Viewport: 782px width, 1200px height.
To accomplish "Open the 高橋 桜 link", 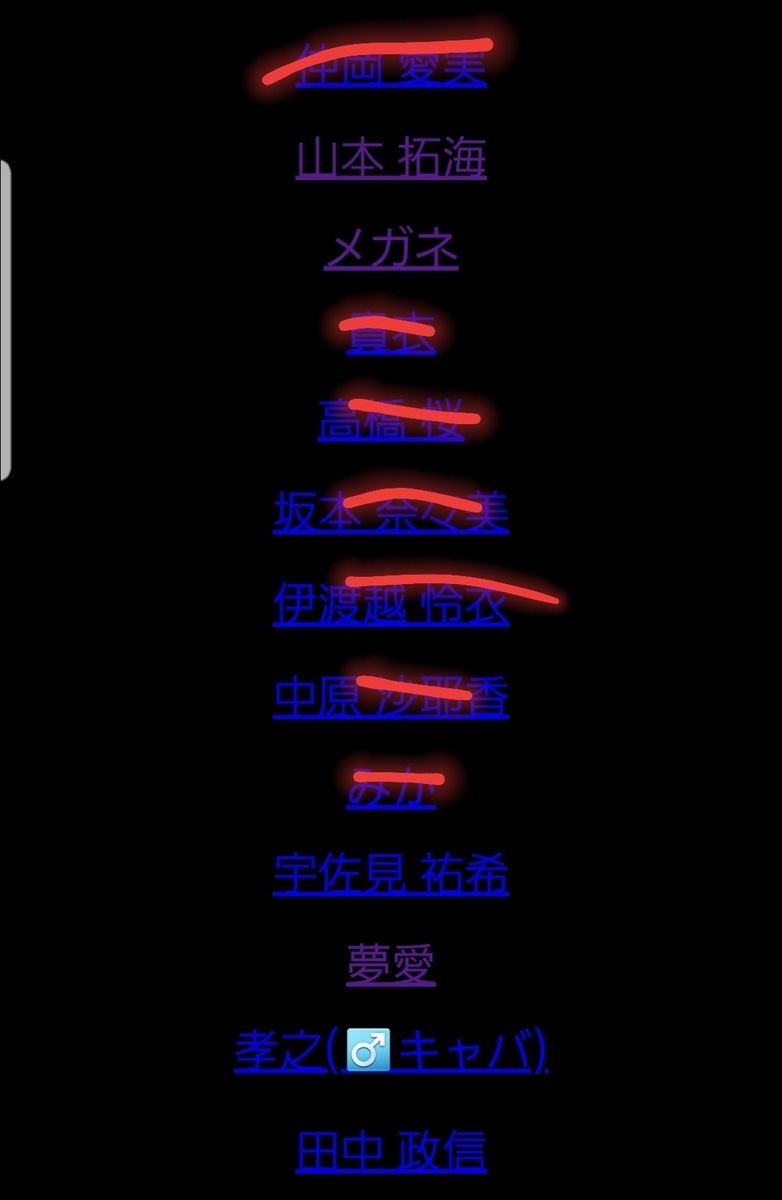I will 391,421.
